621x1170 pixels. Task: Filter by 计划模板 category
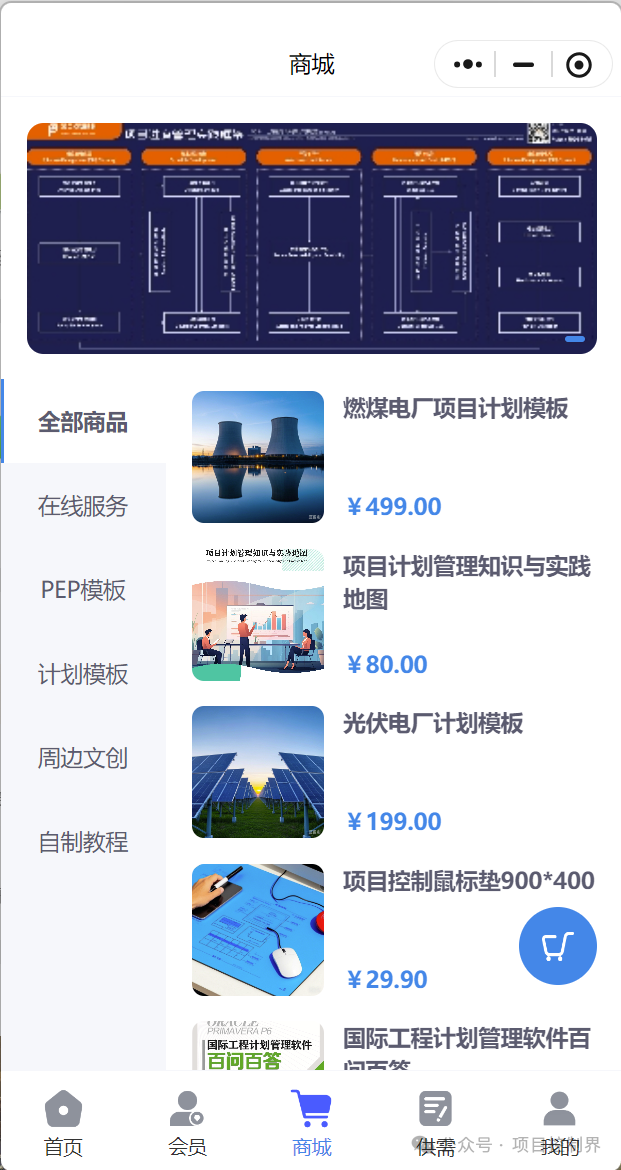coord(83,674)
